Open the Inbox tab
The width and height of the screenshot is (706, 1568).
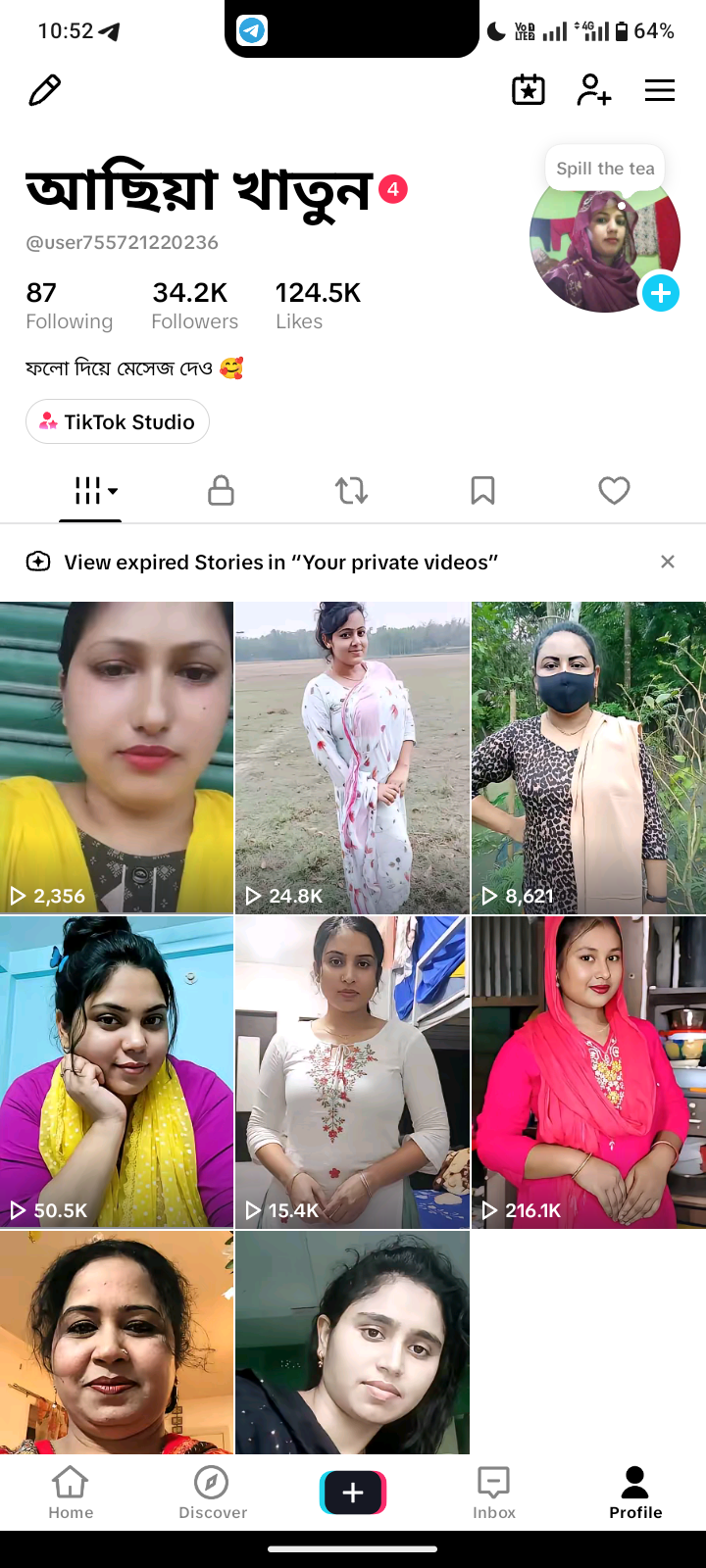click(x=494, y=1493)
